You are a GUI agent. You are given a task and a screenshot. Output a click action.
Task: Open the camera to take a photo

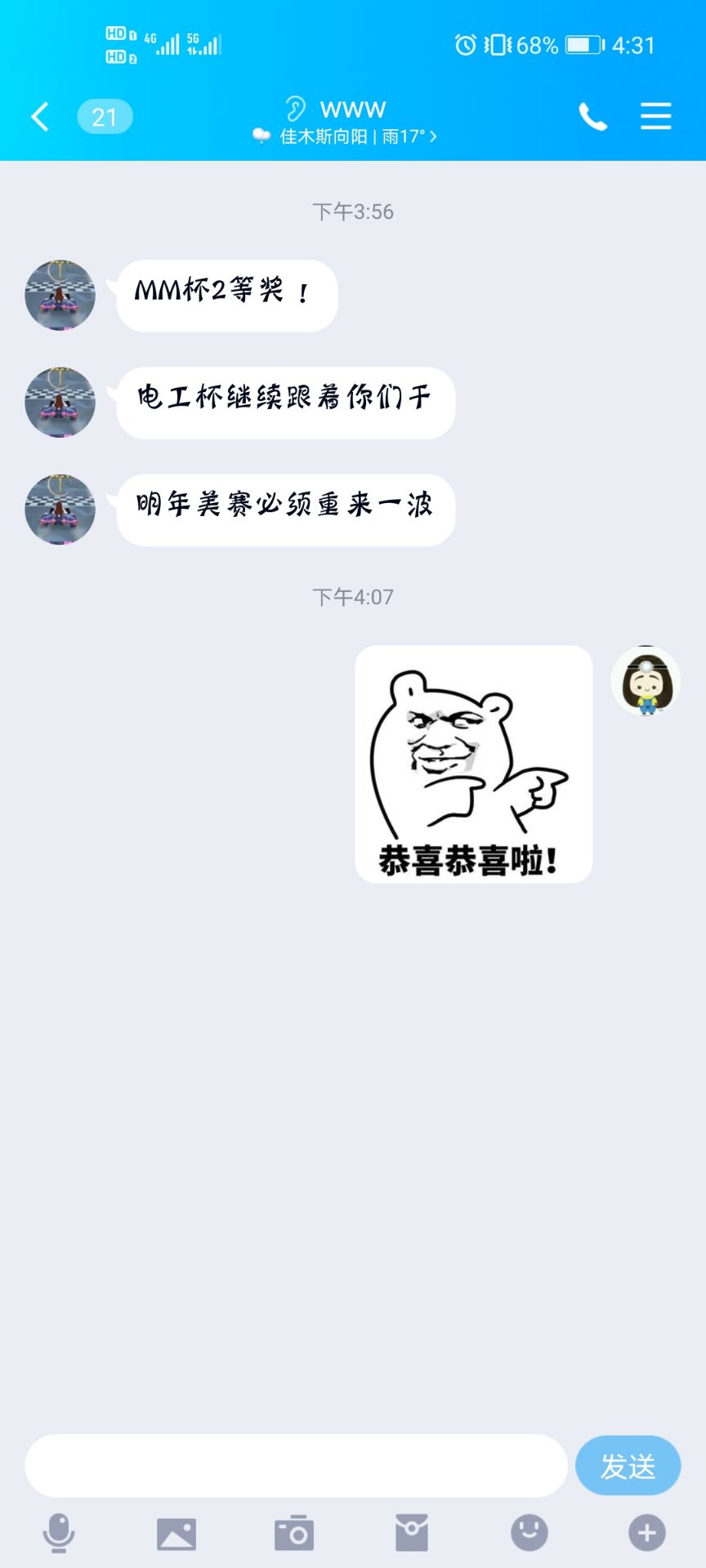click(x=294, y=1532)
